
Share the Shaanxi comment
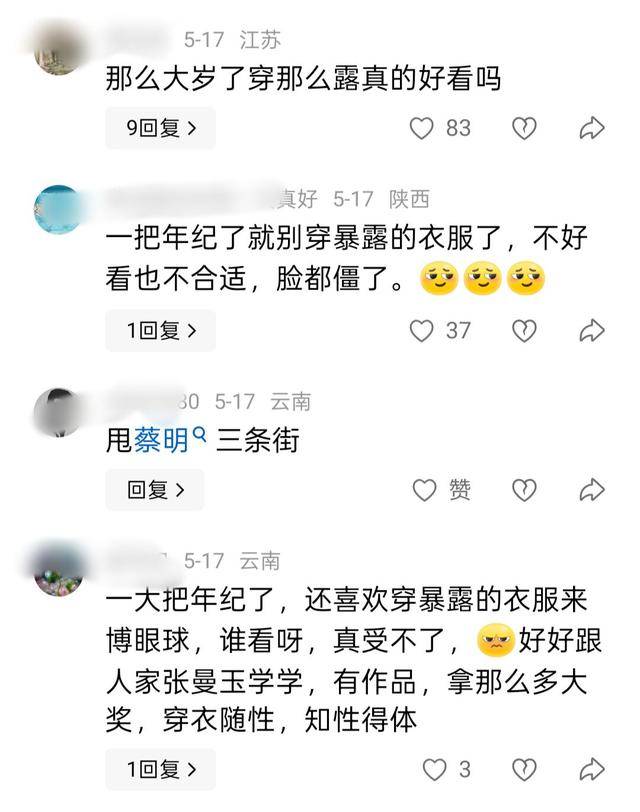coord(592,330)
